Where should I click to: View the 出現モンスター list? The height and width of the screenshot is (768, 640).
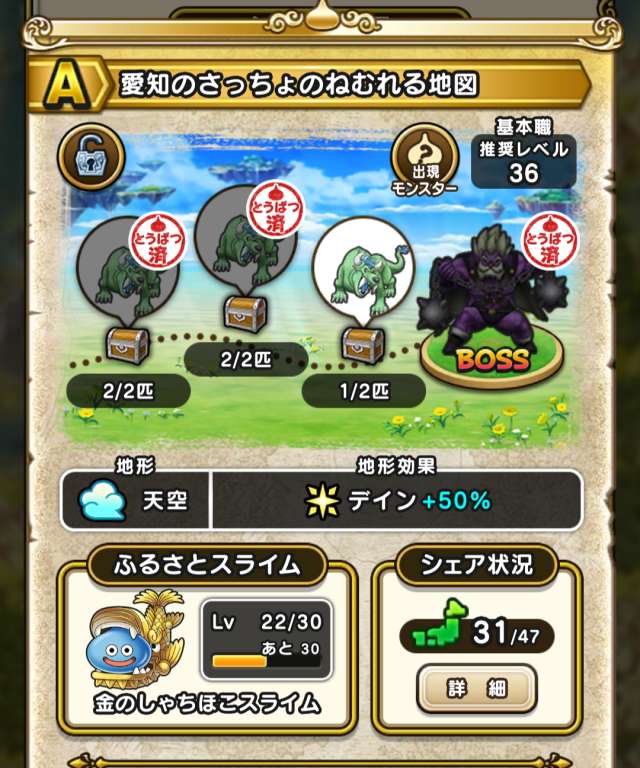pyautogui.click(x=424, y=162)
